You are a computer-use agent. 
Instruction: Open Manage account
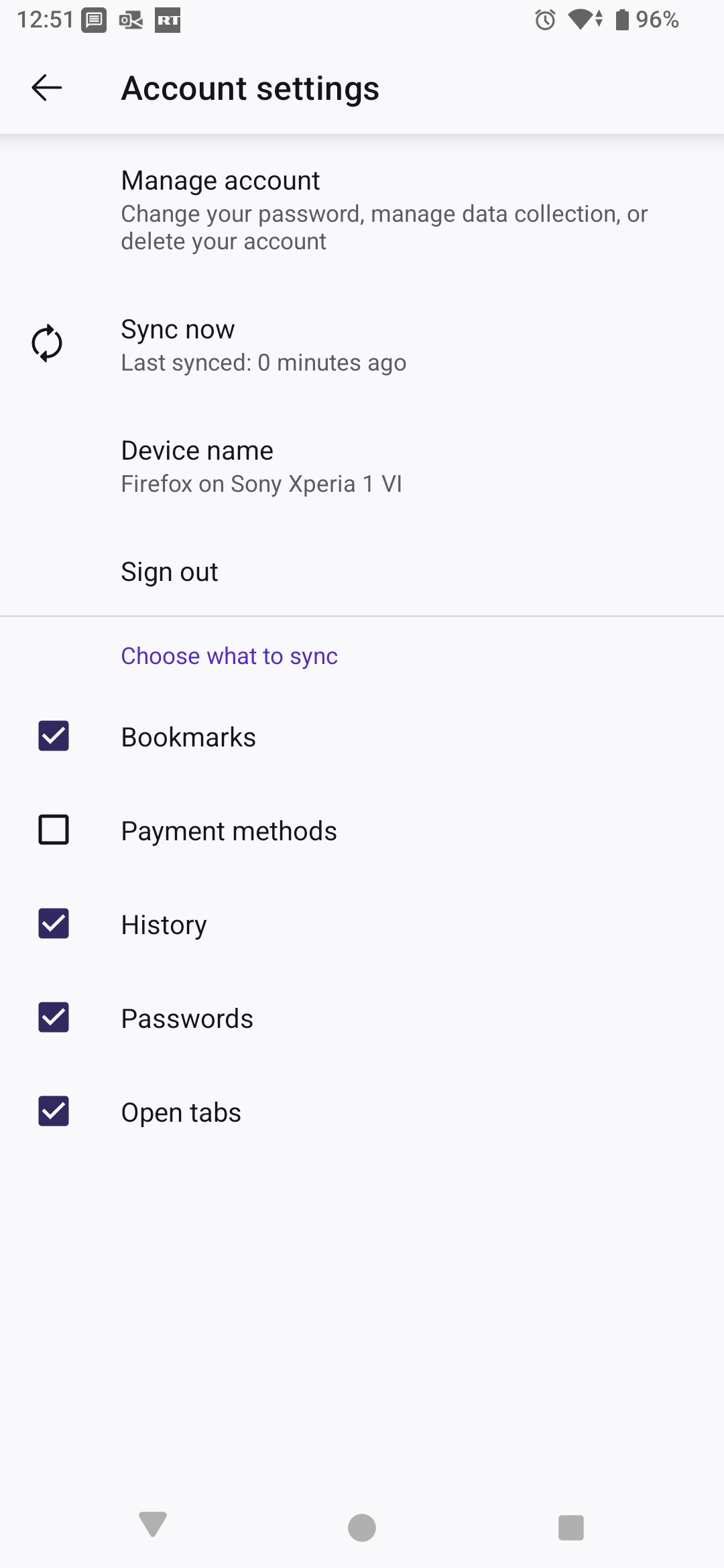(x=362, y=210)
